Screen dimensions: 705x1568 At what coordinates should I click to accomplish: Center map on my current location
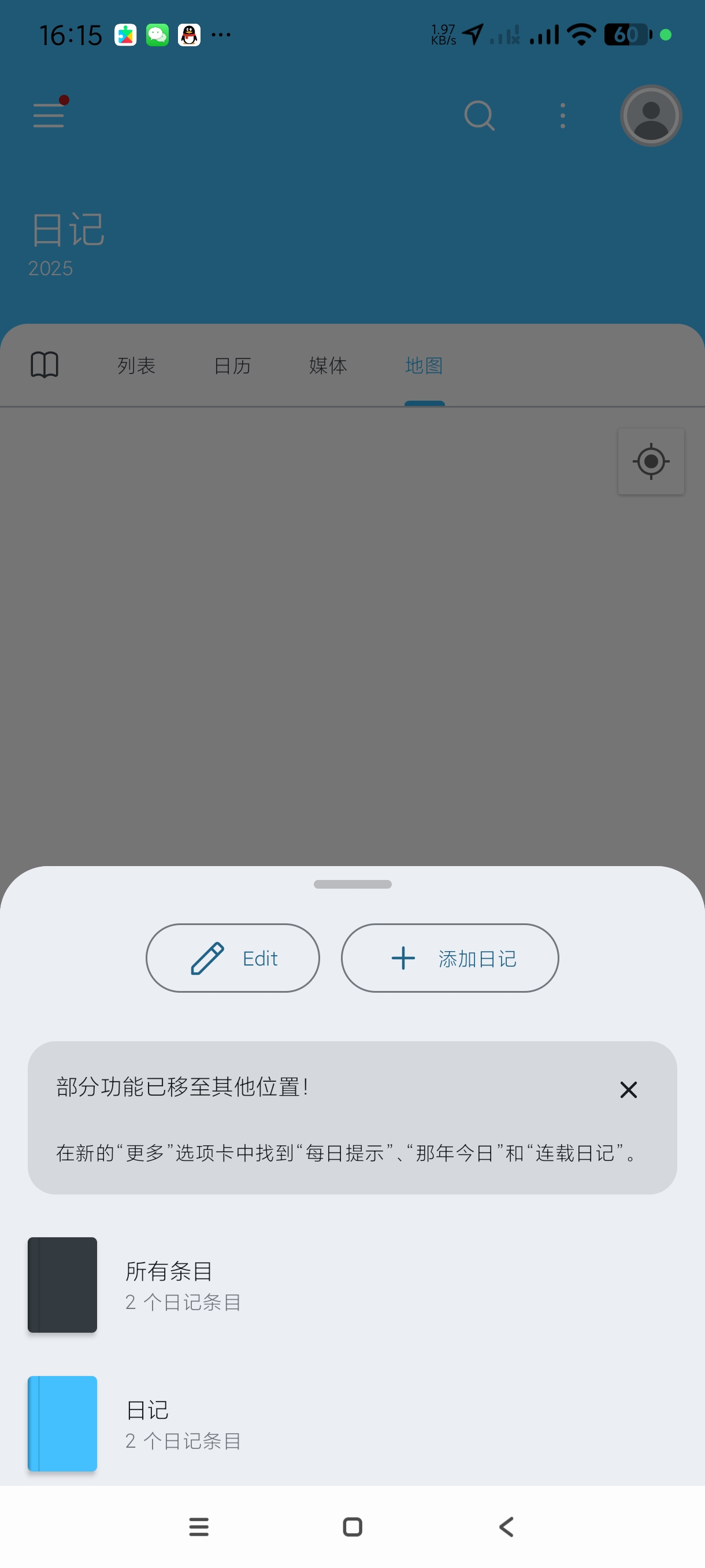(650, 461)
